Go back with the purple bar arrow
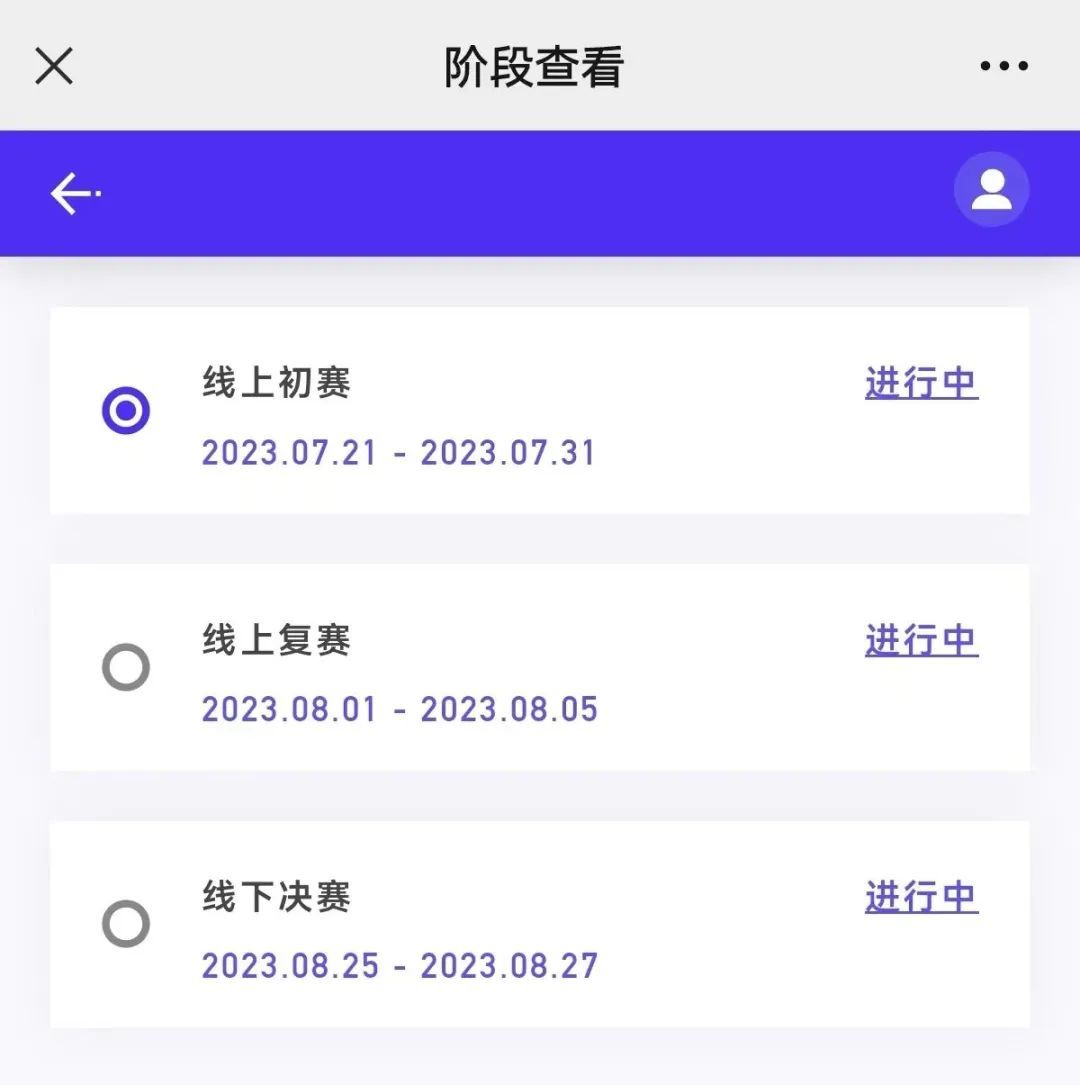1080x1085 pixels. 75,193
